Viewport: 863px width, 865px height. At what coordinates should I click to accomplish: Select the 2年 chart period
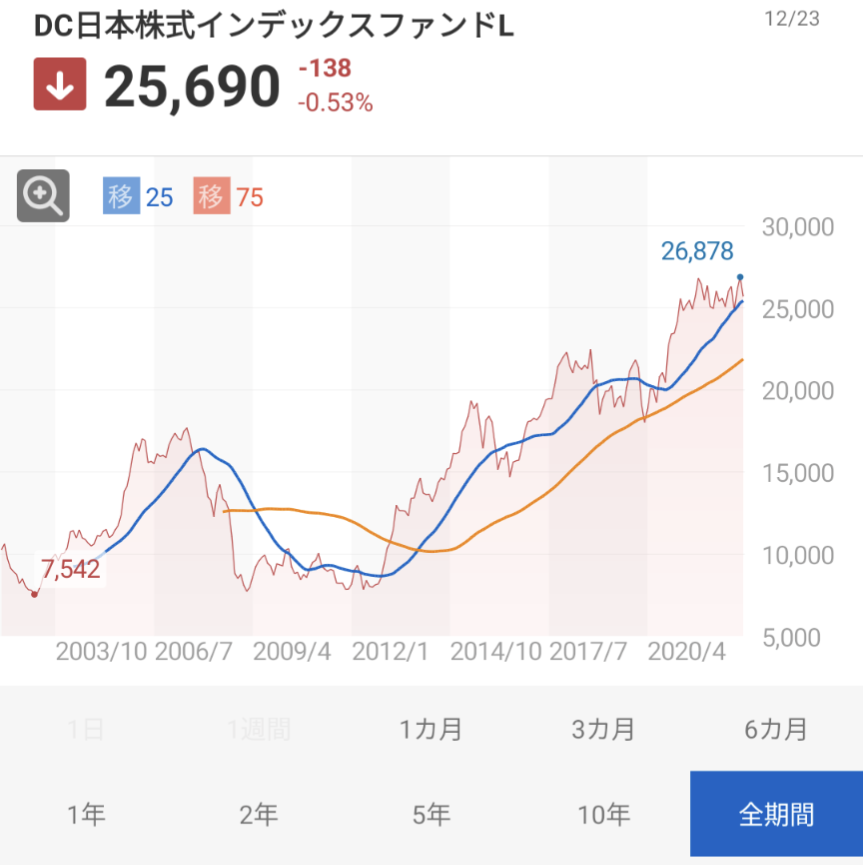click(x=259, y=815)
